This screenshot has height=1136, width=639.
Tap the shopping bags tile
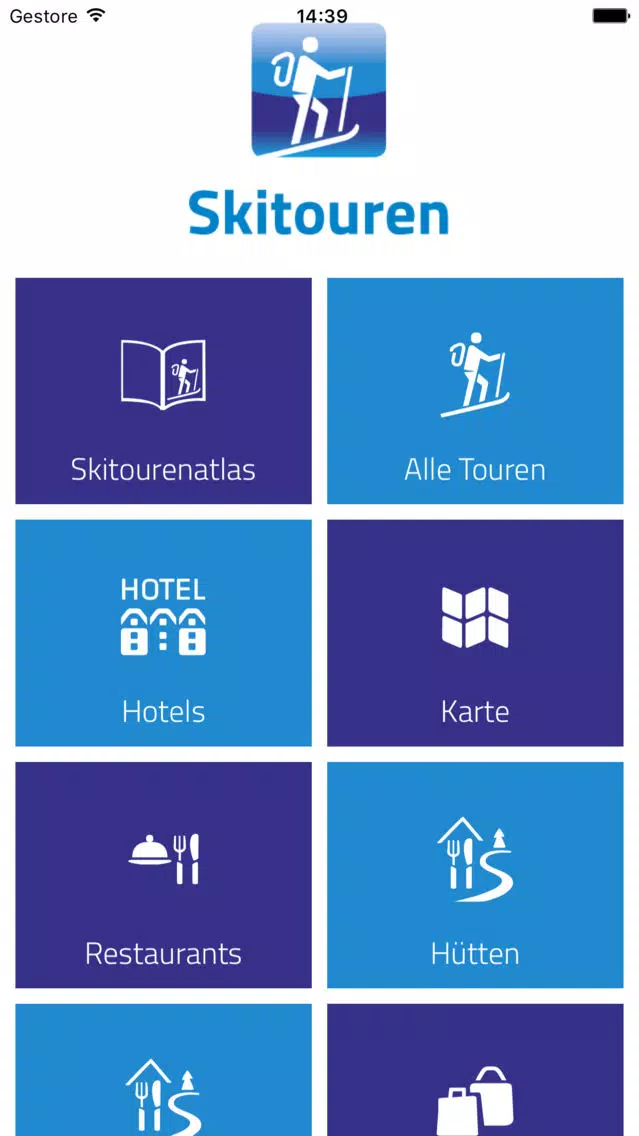[x=475, y=1070]
